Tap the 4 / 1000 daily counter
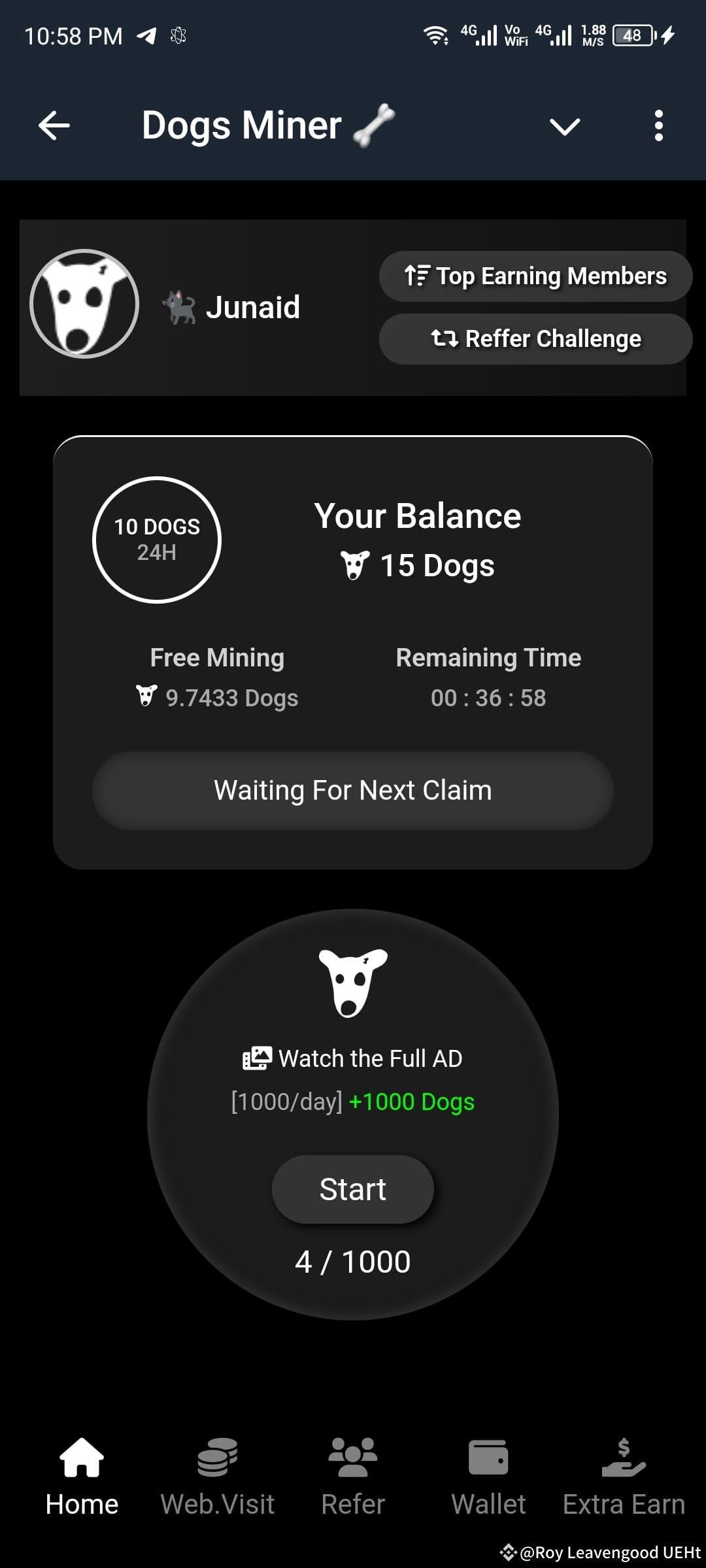The image size is (706, 1568). (x=353, y=1261)
